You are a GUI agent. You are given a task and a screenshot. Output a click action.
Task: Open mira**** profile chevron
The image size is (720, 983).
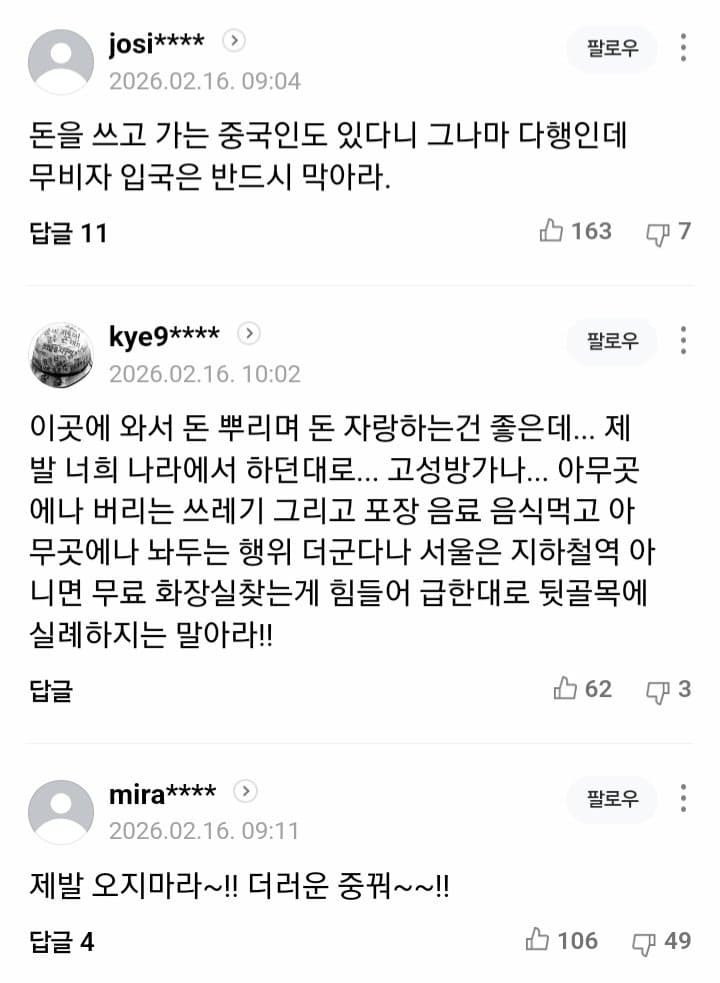pos(245,792)
